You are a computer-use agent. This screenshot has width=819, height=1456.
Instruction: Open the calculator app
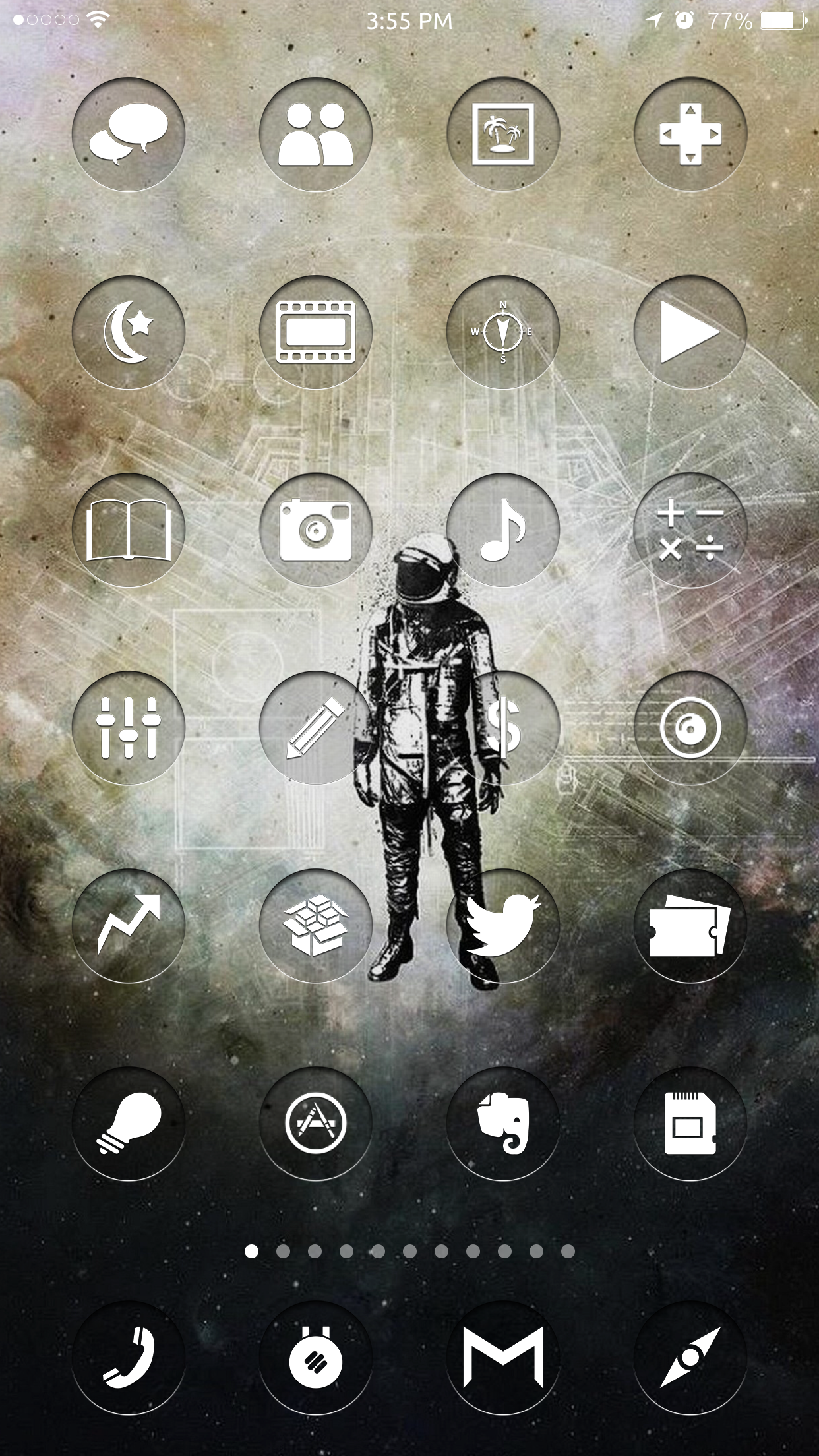(x=690, y=530)
